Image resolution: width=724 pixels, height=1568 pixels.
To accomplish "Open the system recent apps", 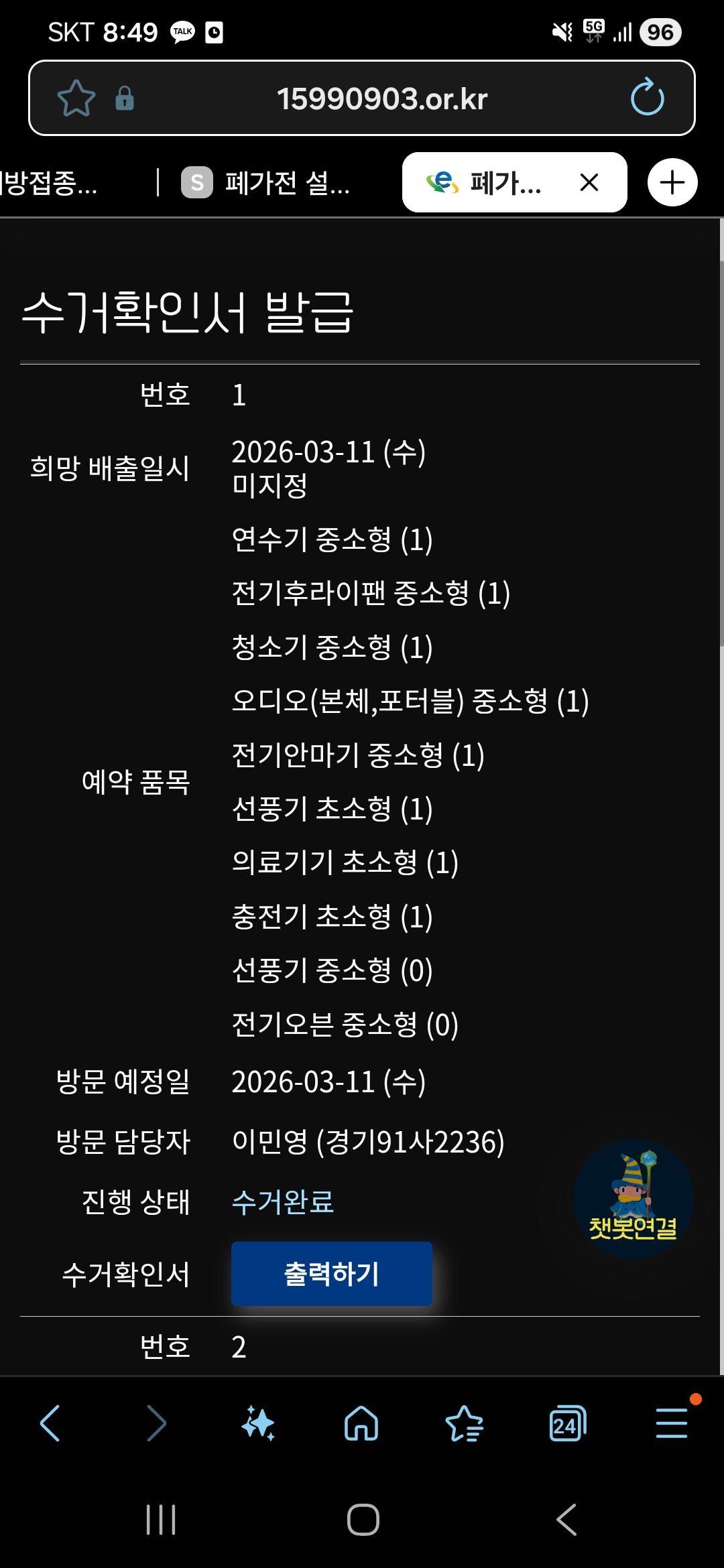I will (161, 1520).
